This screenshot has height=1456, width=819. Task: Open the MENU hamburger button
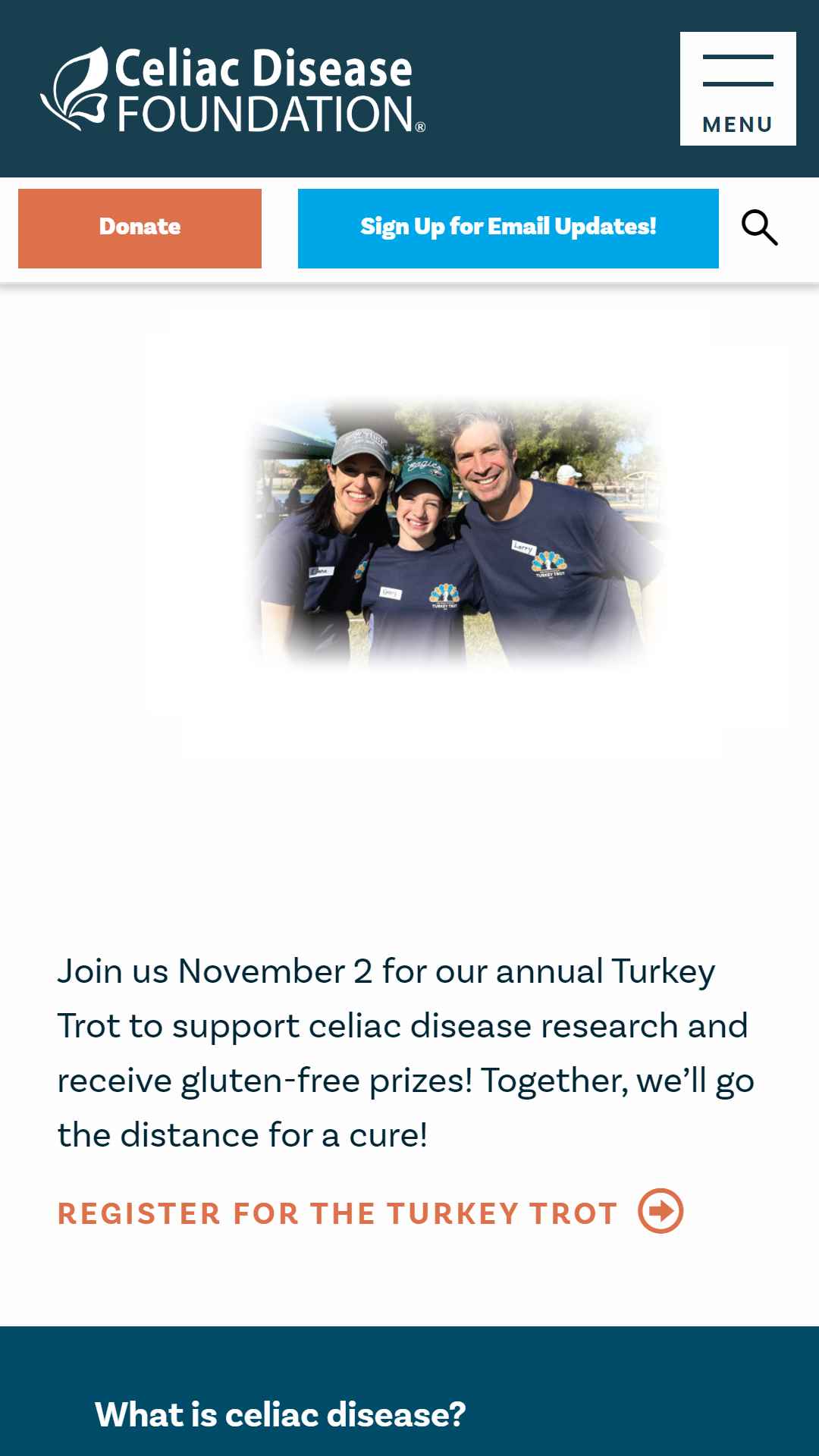point(738,89)
